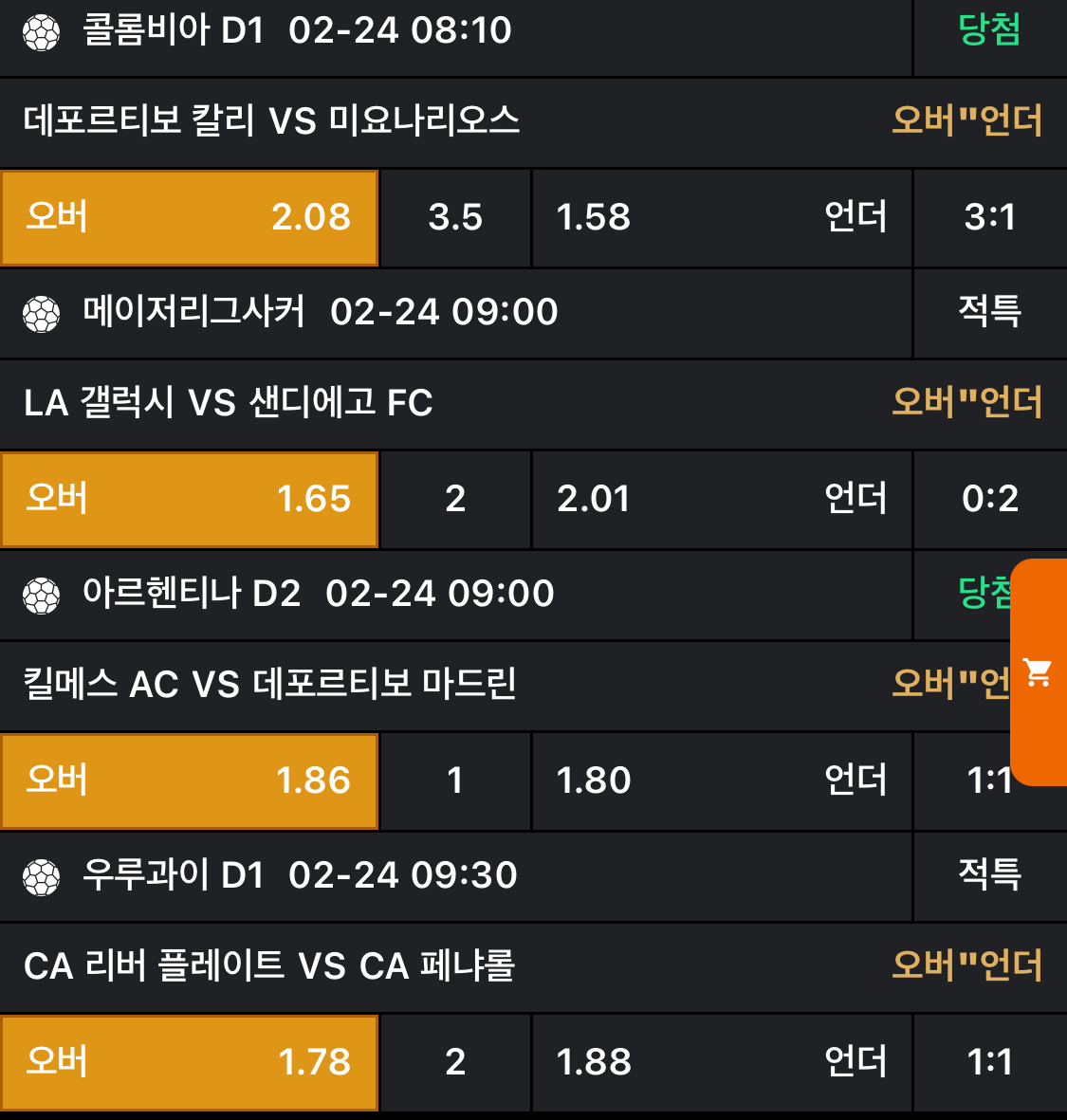Open the orange betting cart
This screenshot has height=1120, width=1067.
1039,672
